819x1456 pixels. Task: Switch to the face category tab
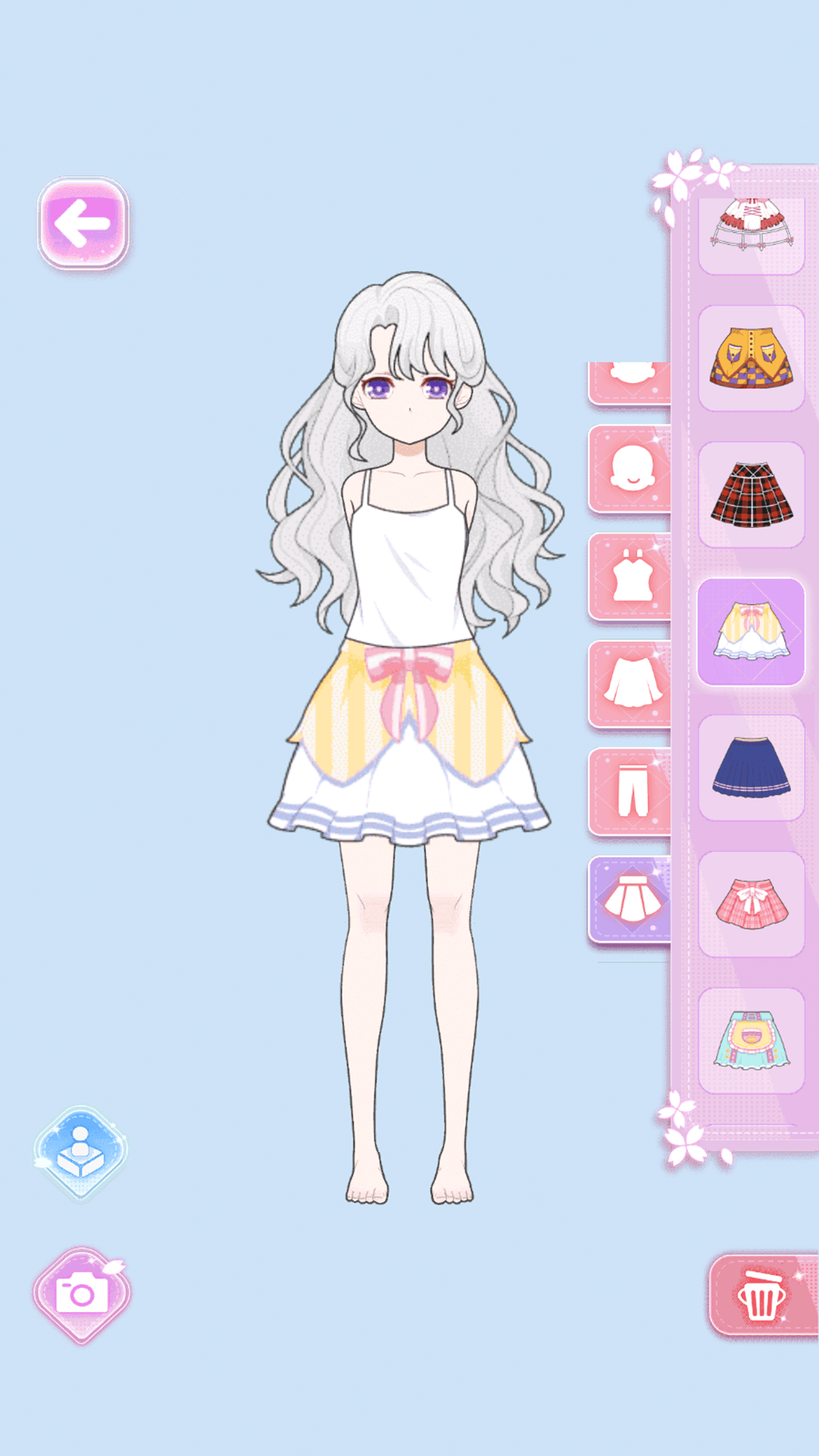point(632,469)
